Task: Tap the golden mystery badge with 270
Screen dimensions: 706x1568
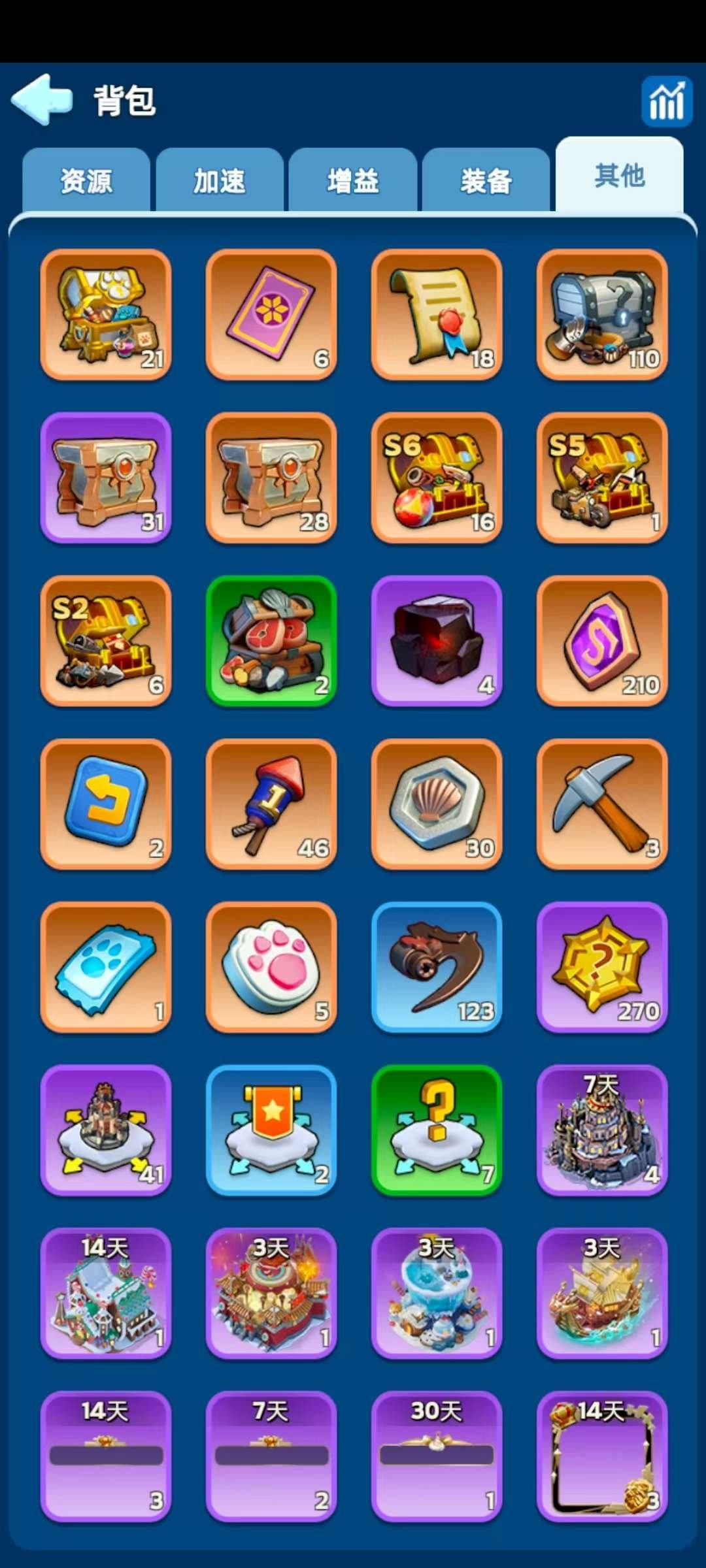Action: click(602, 968)
